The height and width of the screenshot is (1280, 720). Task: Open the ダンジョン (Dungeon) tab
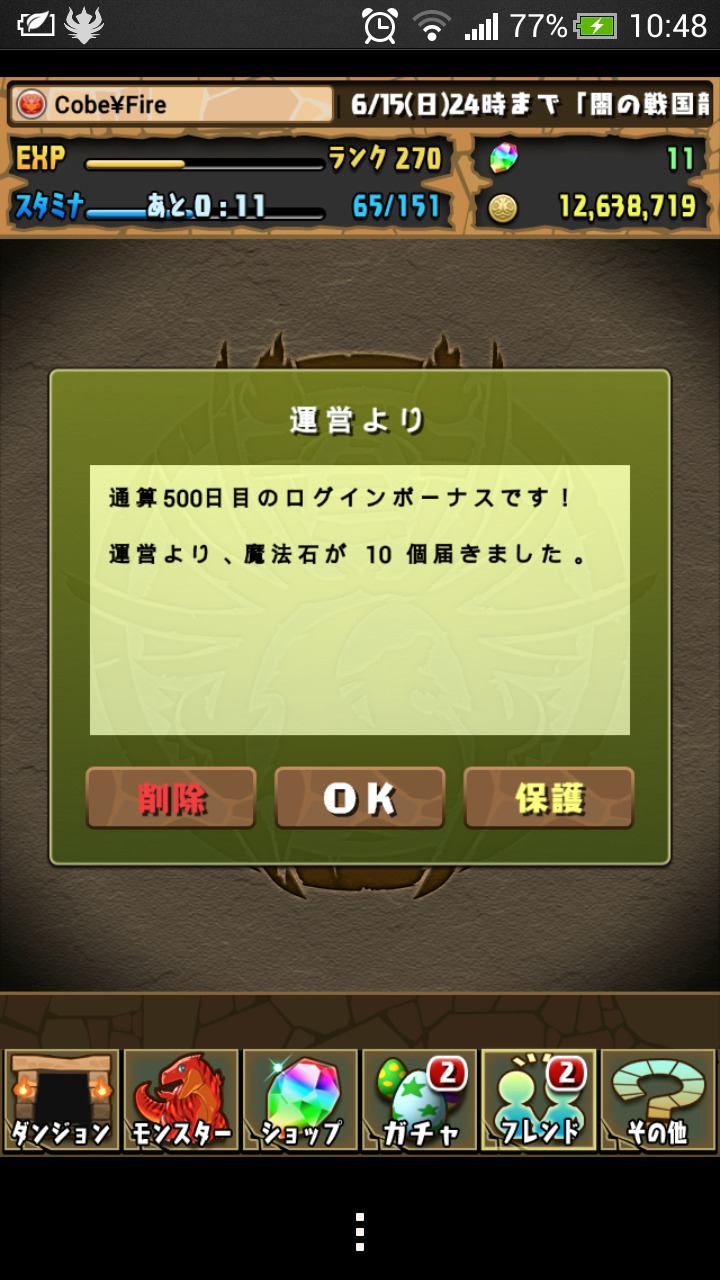coord(61,1100)
